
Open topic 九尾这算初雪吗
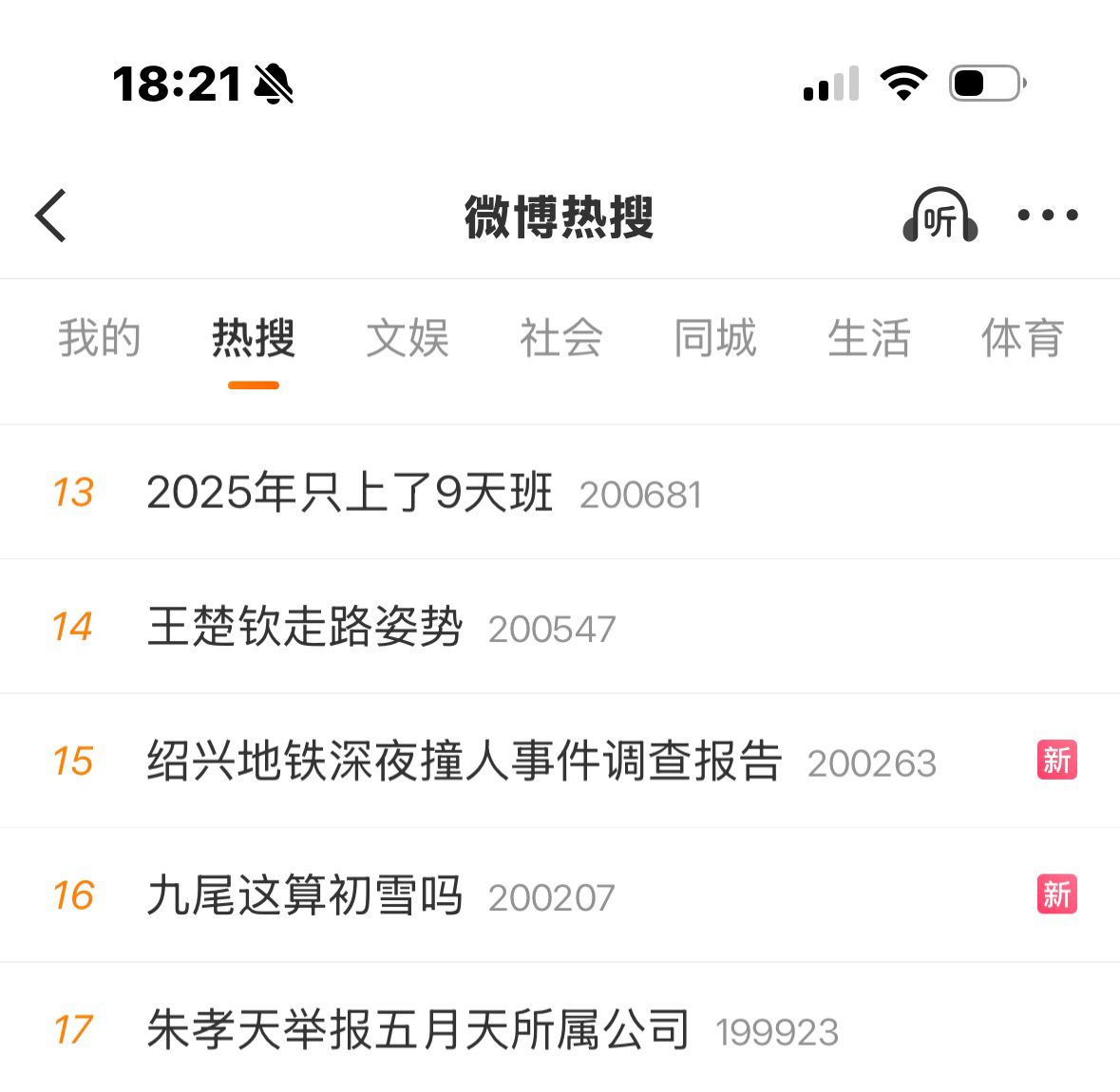[305, 895]
